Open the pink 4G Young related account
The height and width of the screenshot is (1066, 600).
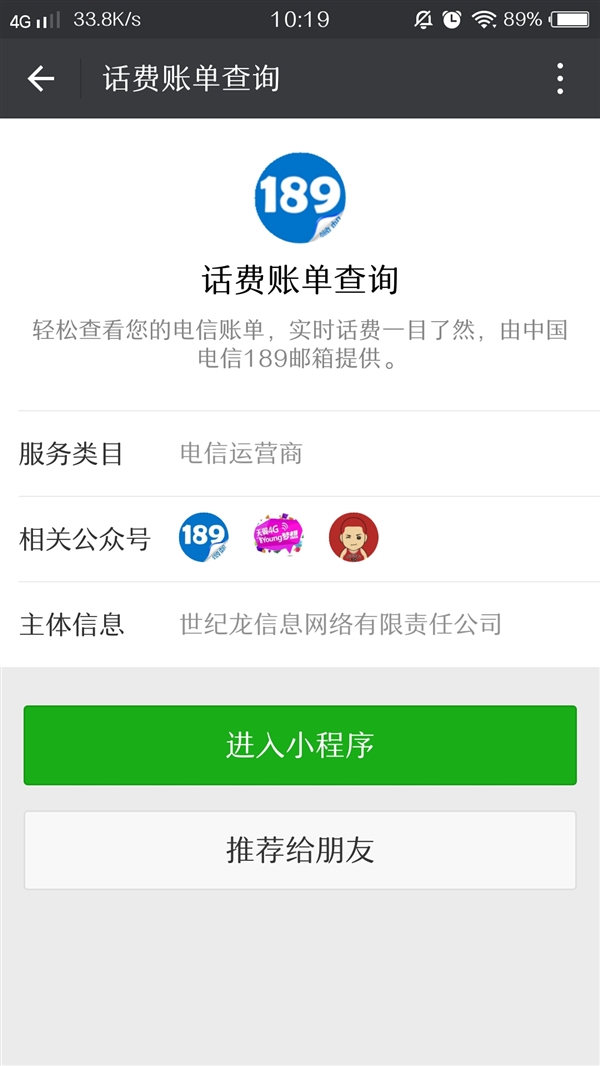click(278, 538)
